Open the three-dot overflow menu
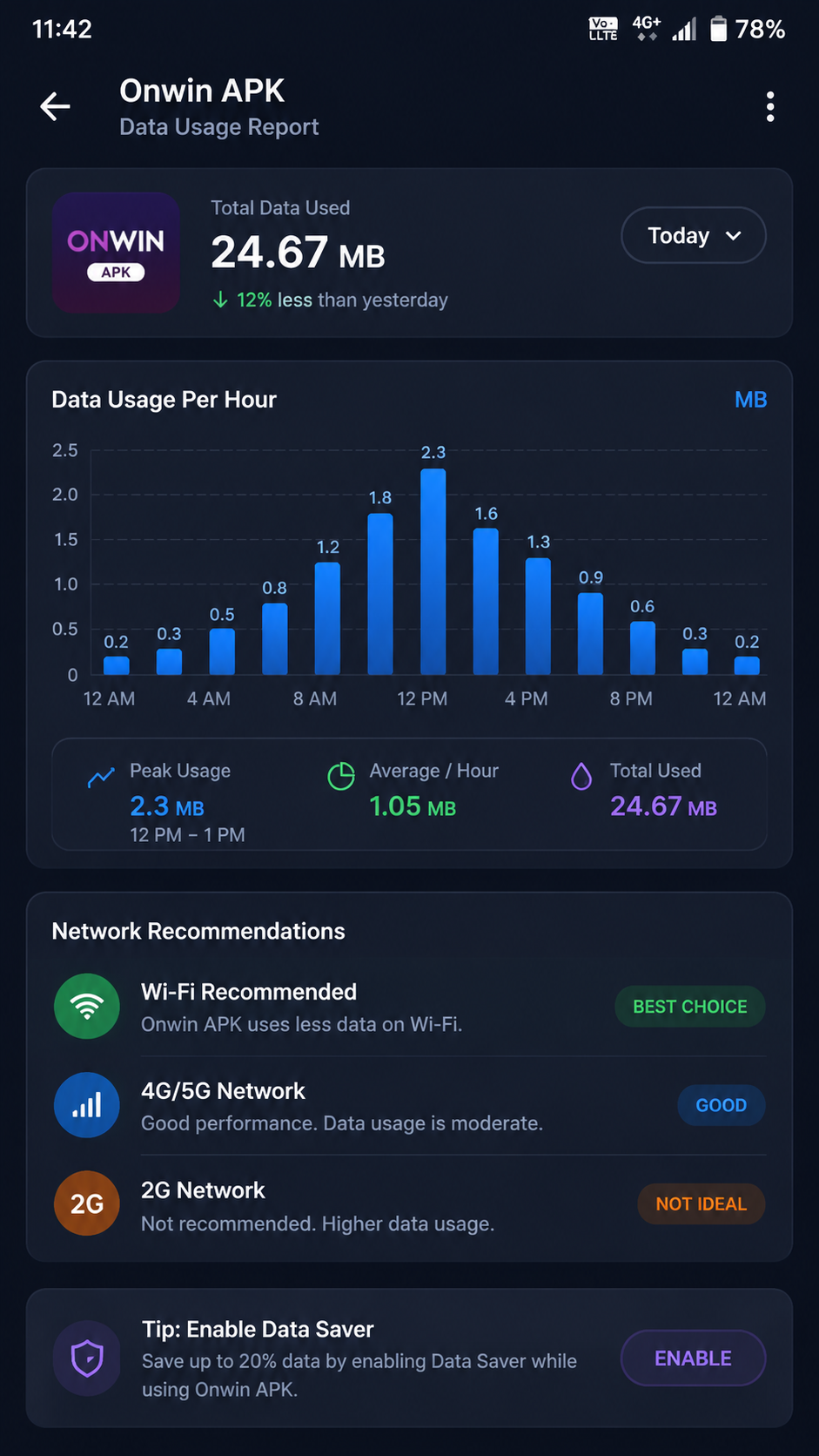Screen dimensions: 819x1456 pyautogui.click(x=770, y=107)
